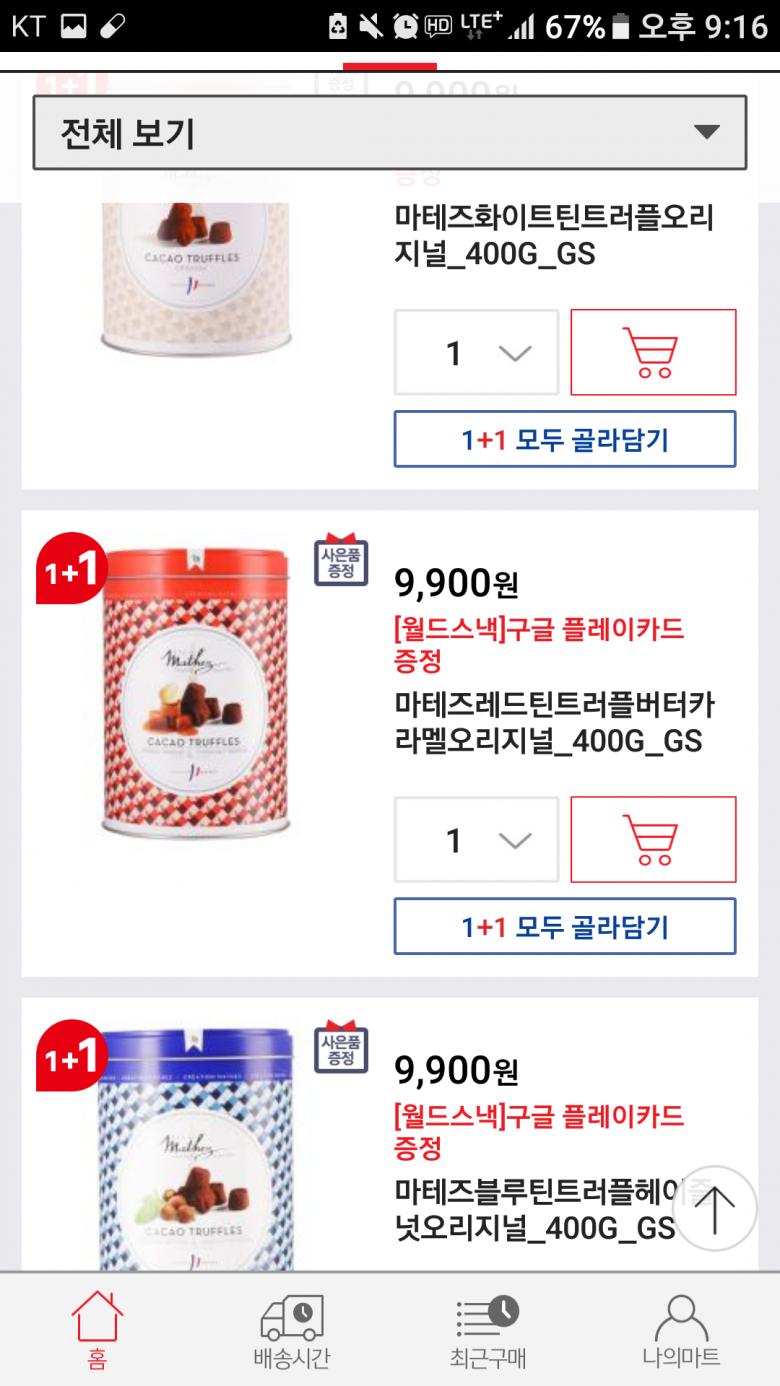Switch to the 배송시간 tab

tap(292, 1330)
